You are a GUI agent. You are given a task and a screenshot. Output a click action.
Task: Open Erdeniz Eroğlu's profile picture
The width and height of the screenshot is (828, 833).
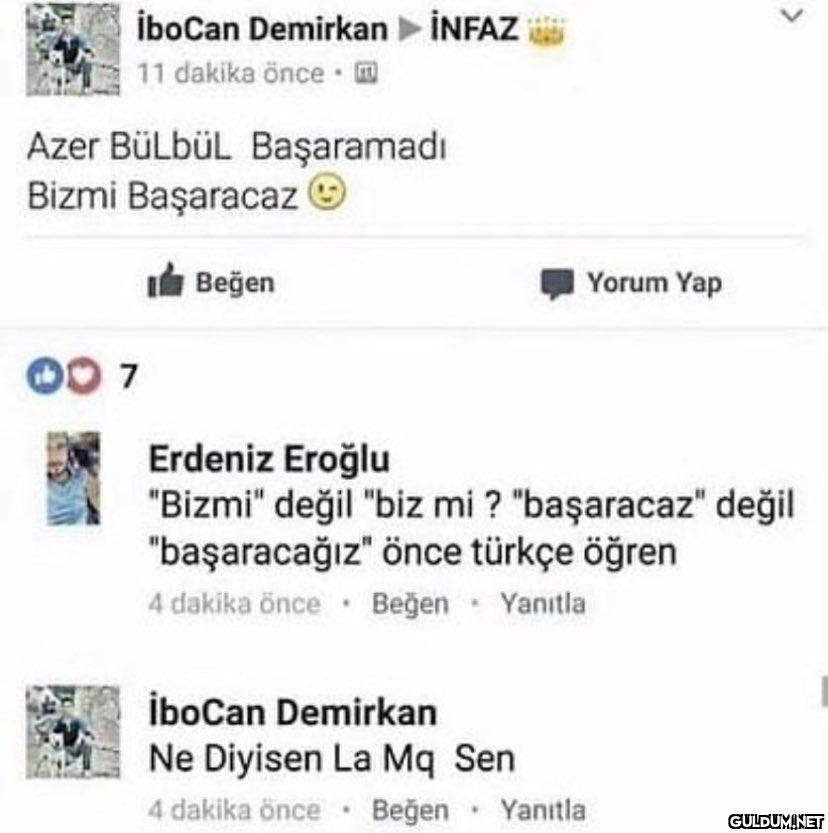pyautogui.click(x=73, y=478)
